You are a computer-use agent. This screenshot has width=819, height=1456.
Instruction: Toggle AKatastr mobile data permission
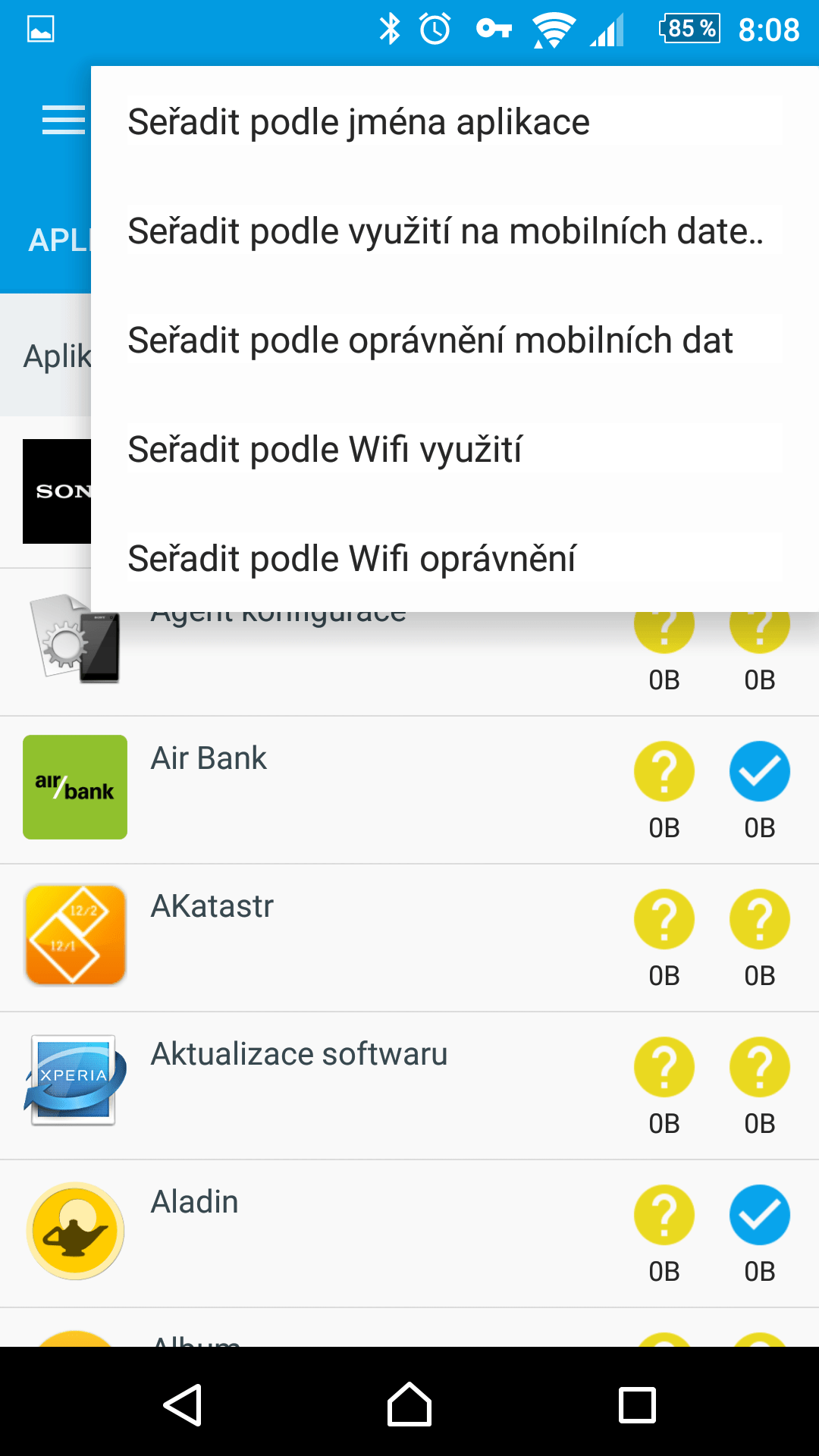point(664,919)
